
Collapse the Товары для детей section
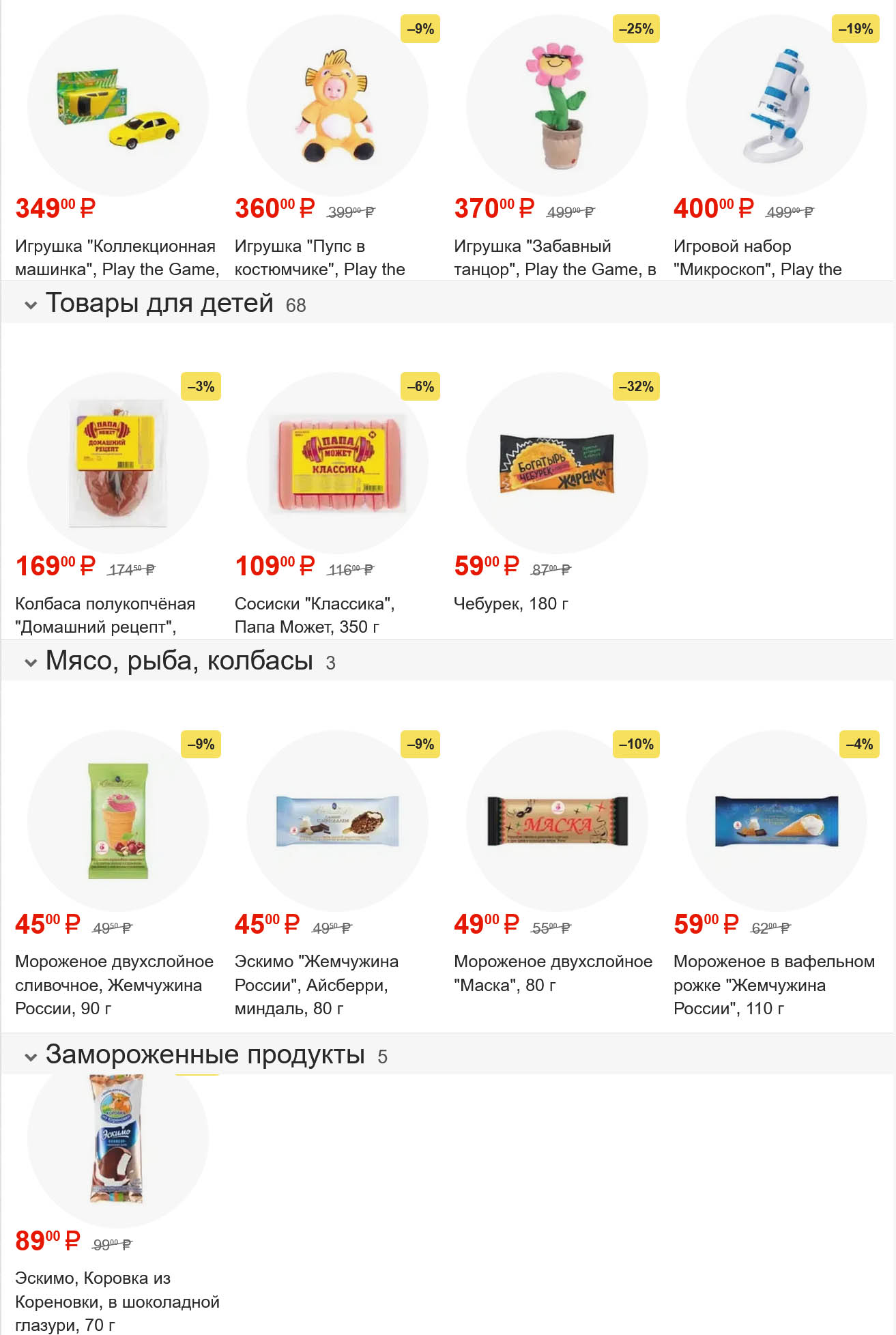pyautogui.click(x=31, y=305)
